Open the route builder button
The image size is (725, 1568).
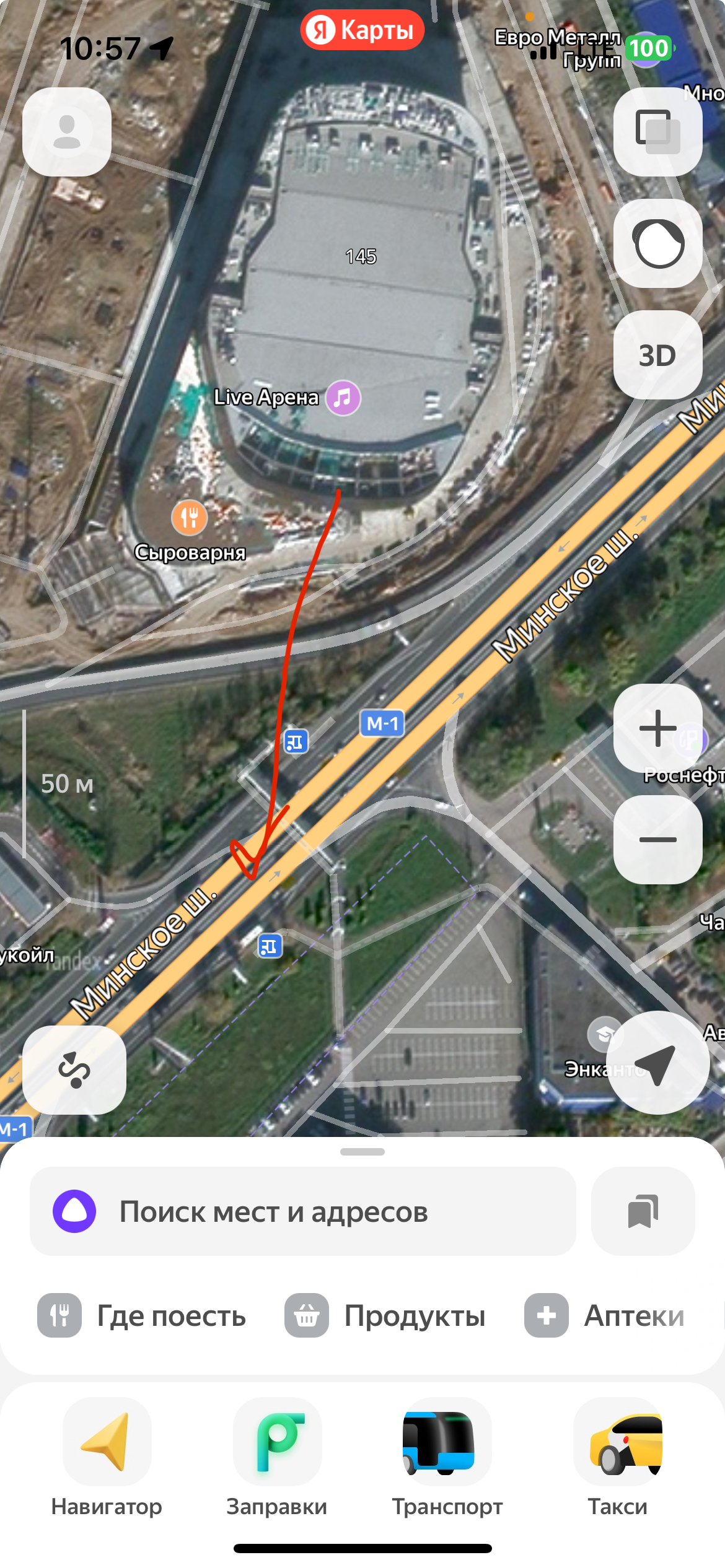[x=74, y=1069]
